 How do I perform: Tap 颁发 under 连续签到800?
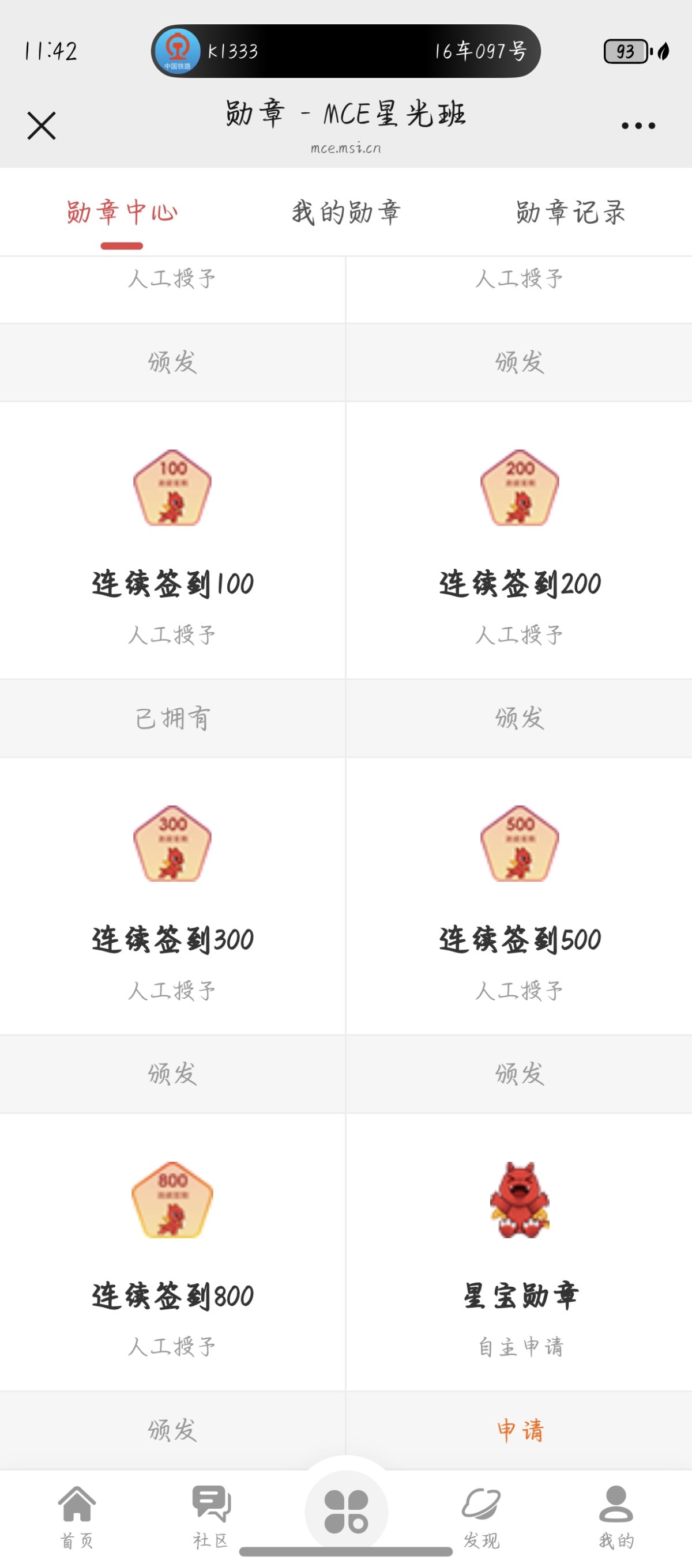(x=172, y=1429)
